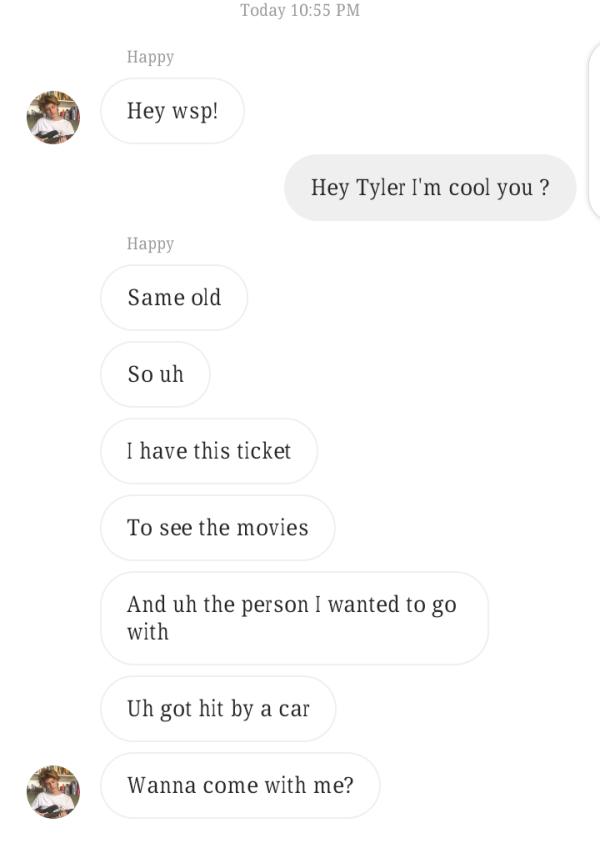Tap the avatar next to "Wanna come with me?"
The height and width of the screenshot is (843, 600).
53,791
